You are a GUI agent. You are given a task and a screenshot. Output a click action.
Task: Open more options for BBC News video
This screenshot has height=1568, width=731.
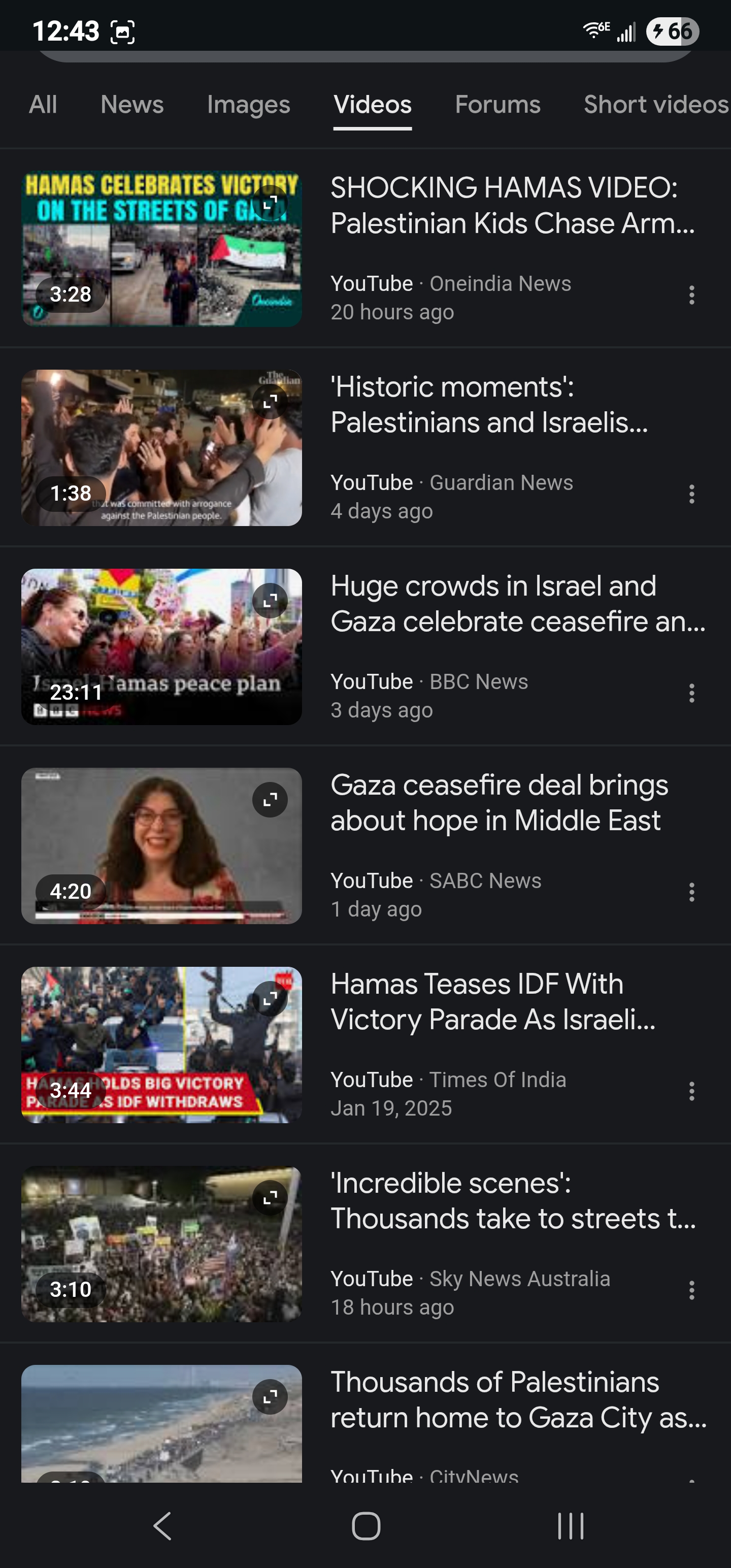691,693
